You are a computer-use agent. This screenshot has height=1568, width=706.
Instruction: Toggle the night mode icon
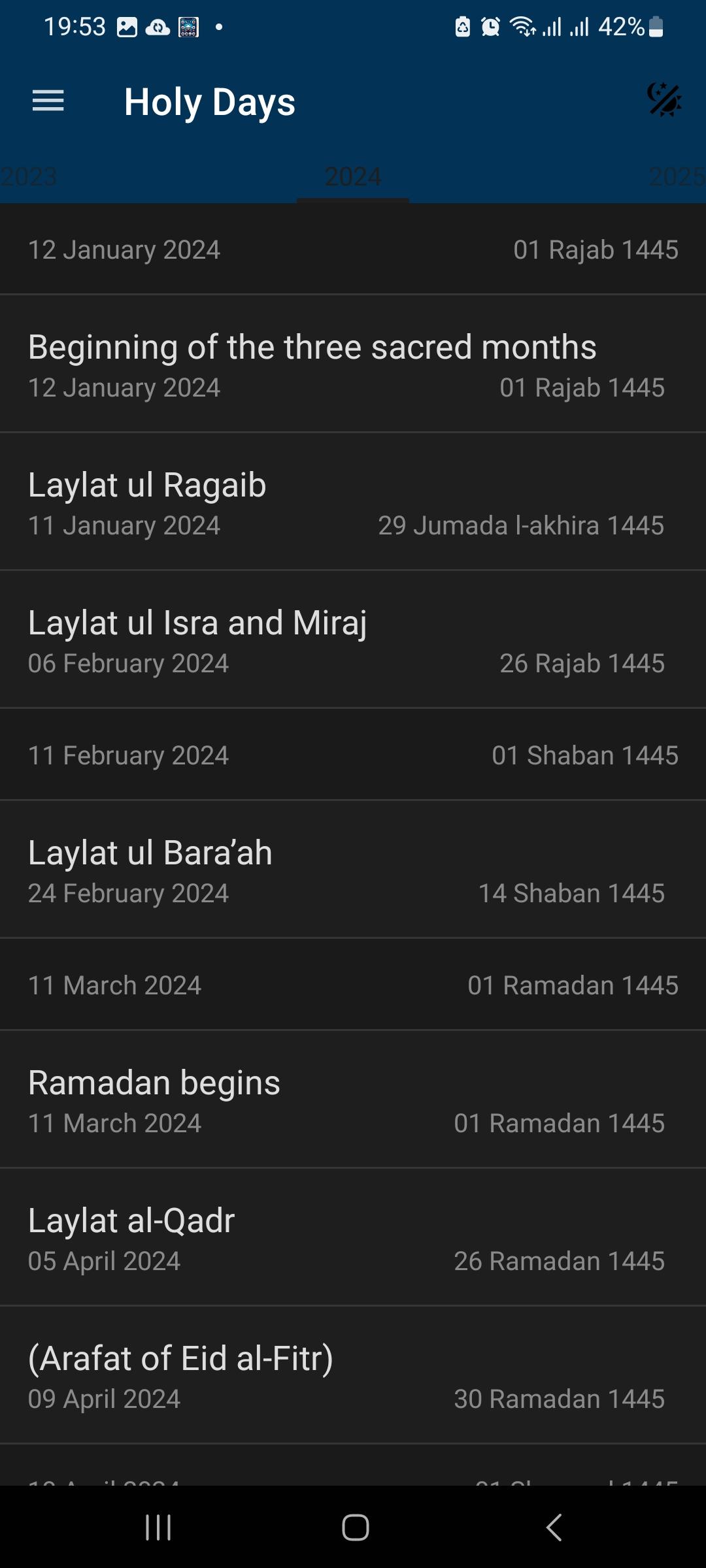coord(664,100)
